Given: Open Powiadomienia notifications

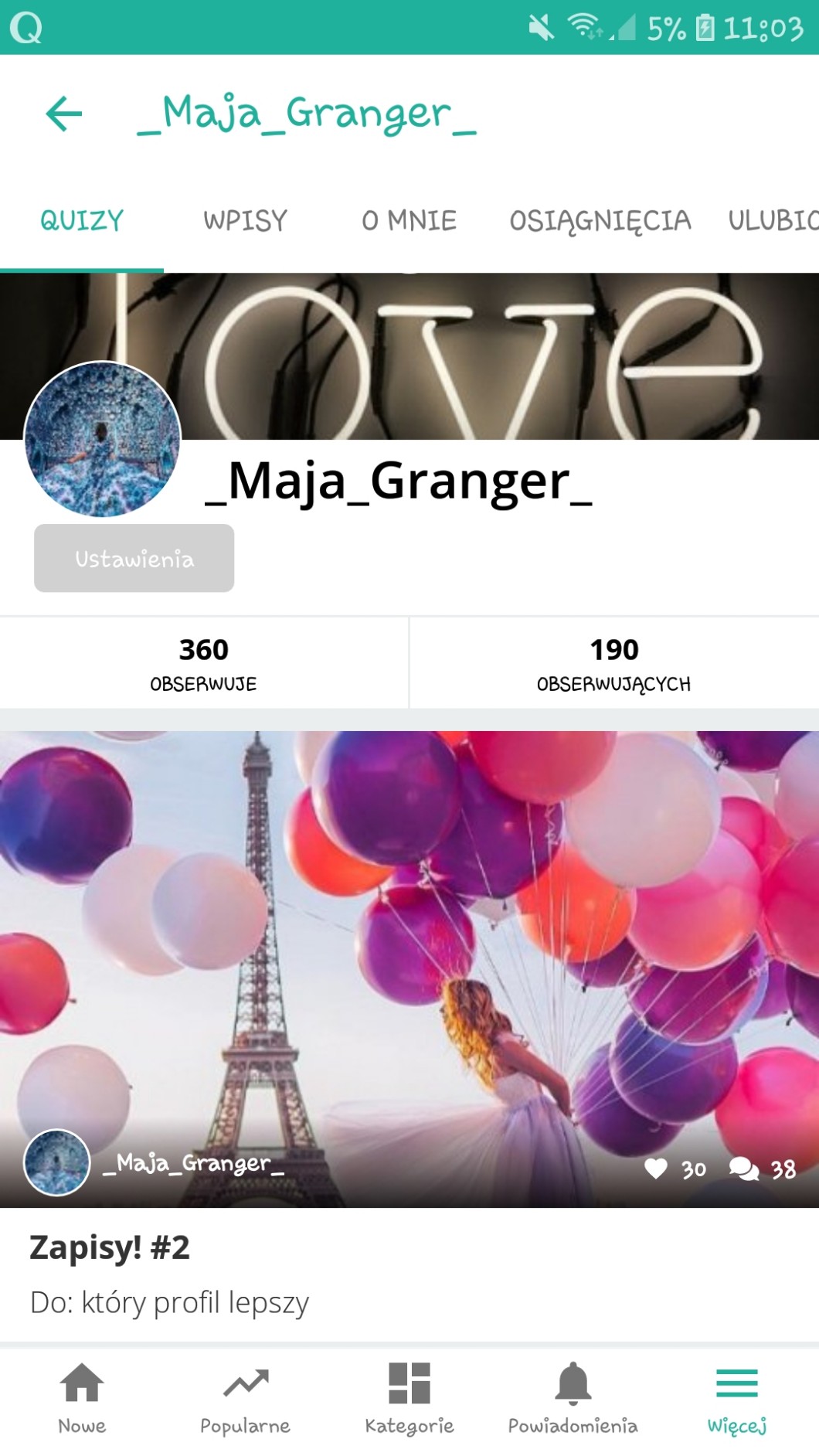Looking at the screenshot, I should point(573,1398).
